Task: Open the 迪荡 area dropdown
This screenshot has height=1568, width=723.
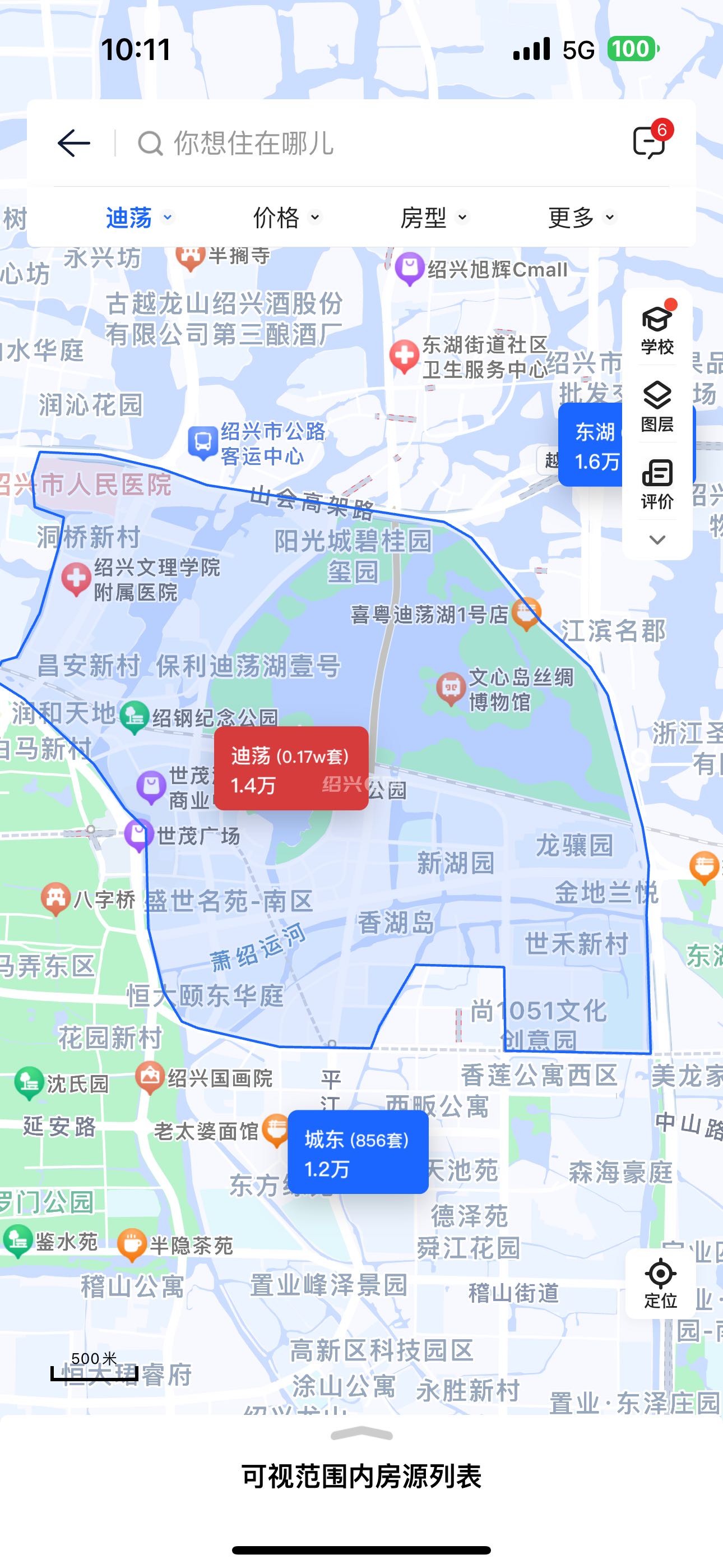Action: [x=139, y=217]
